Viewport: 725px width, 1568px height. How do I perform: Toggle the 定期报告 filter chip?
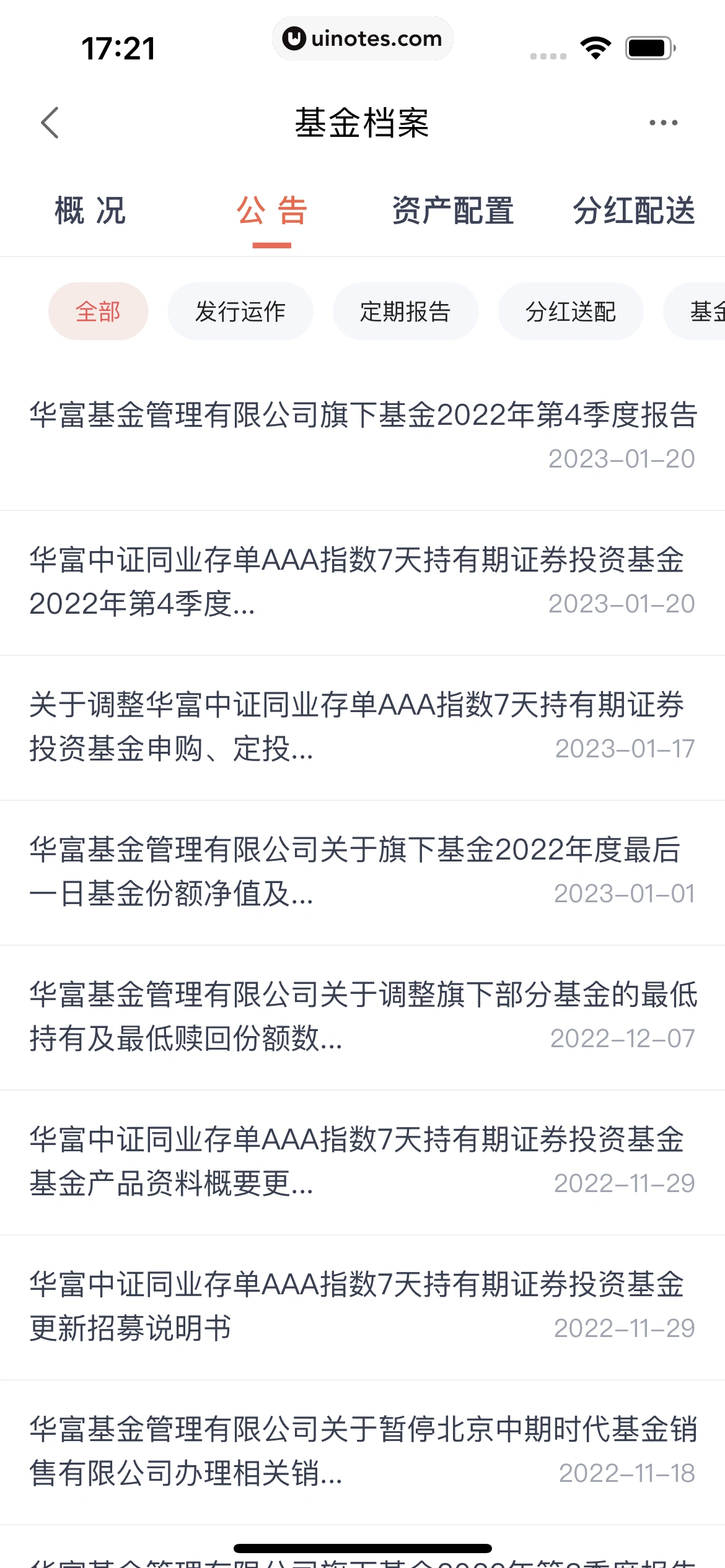click(x=406, y=312)
